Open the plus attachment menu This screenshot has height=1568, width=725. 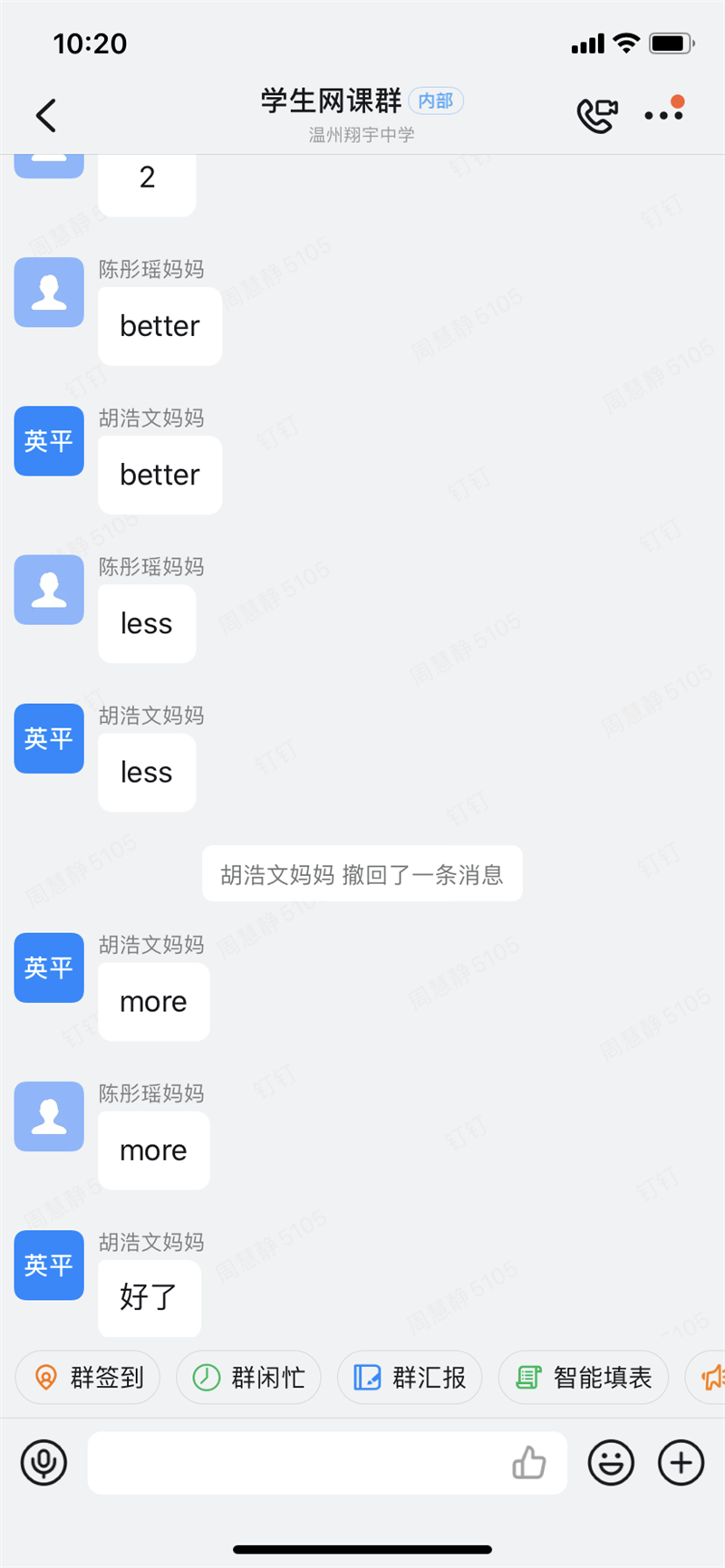[x=681, y=1462]
